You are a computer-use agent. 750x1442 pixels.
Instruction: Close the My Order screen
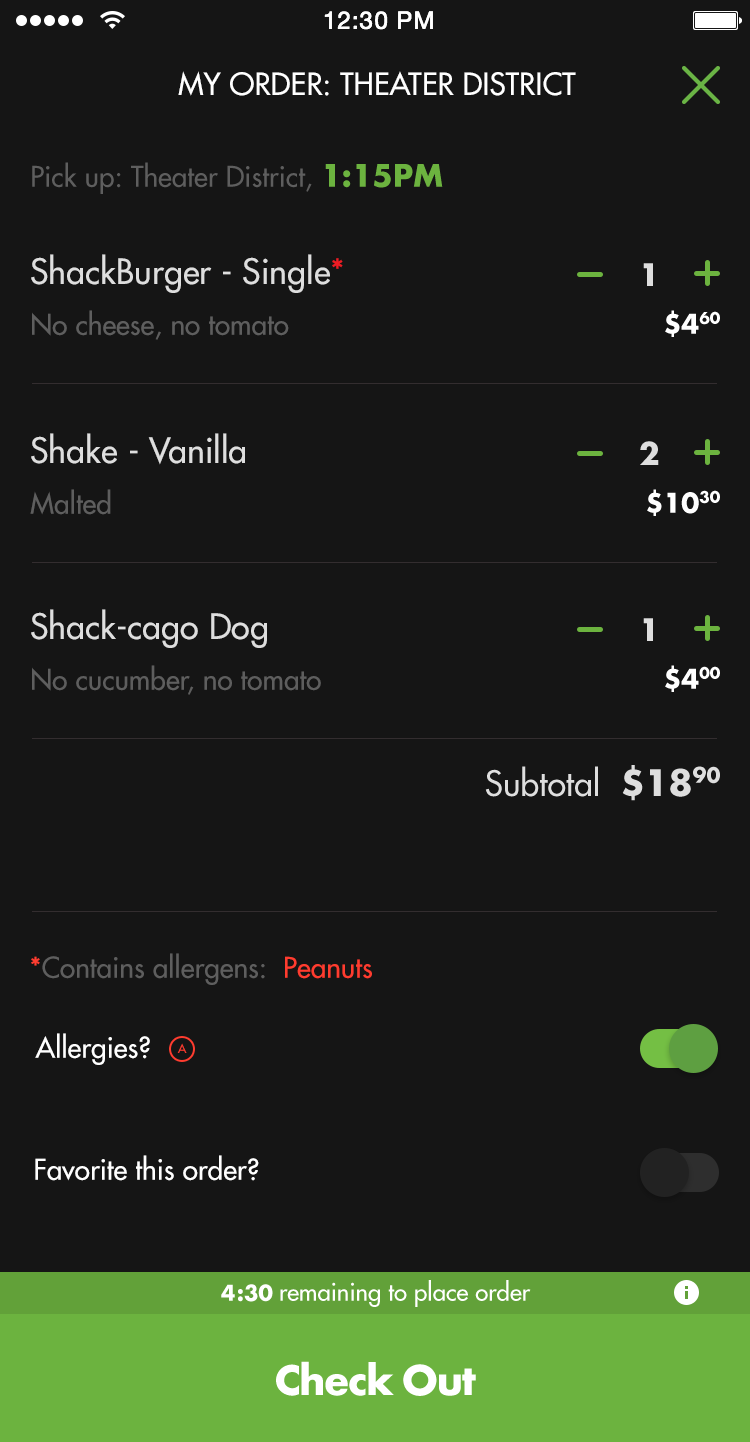click(700, 86)
